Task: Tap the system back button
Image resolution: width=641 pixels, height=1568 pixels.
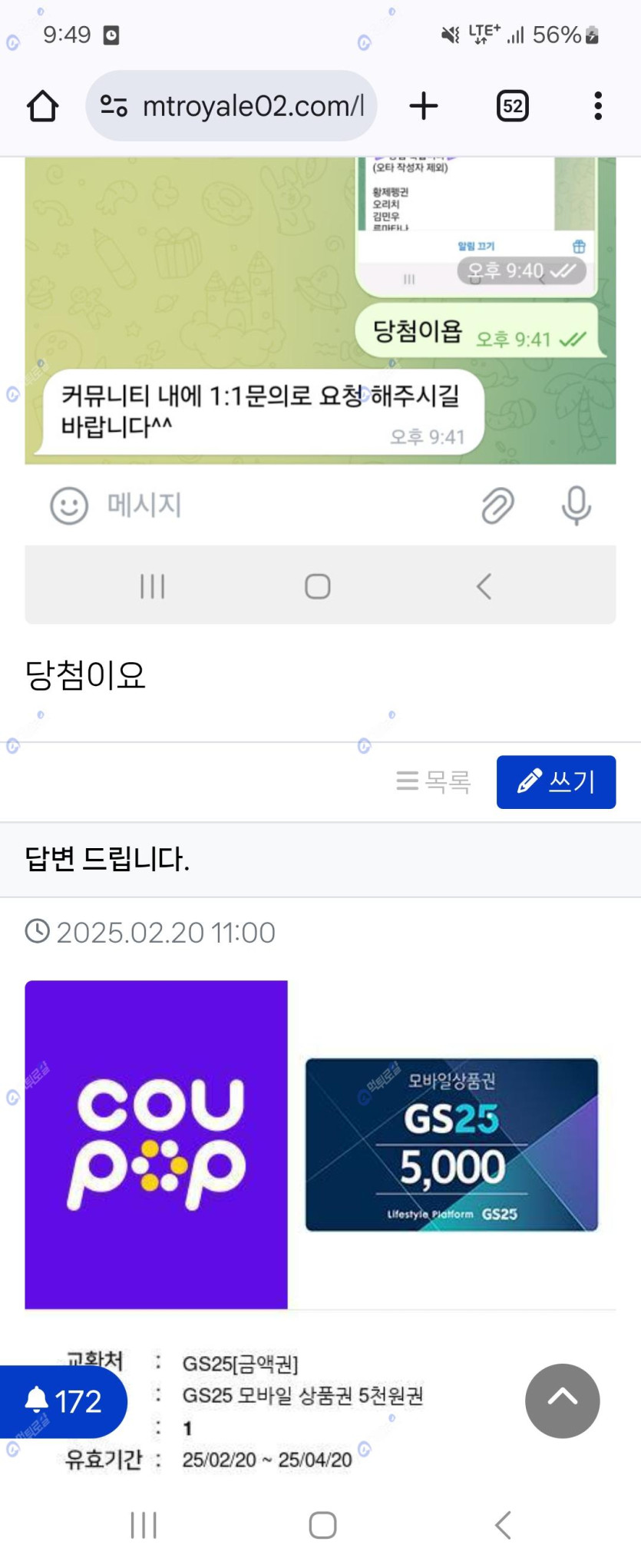Action: point(504,1525)
